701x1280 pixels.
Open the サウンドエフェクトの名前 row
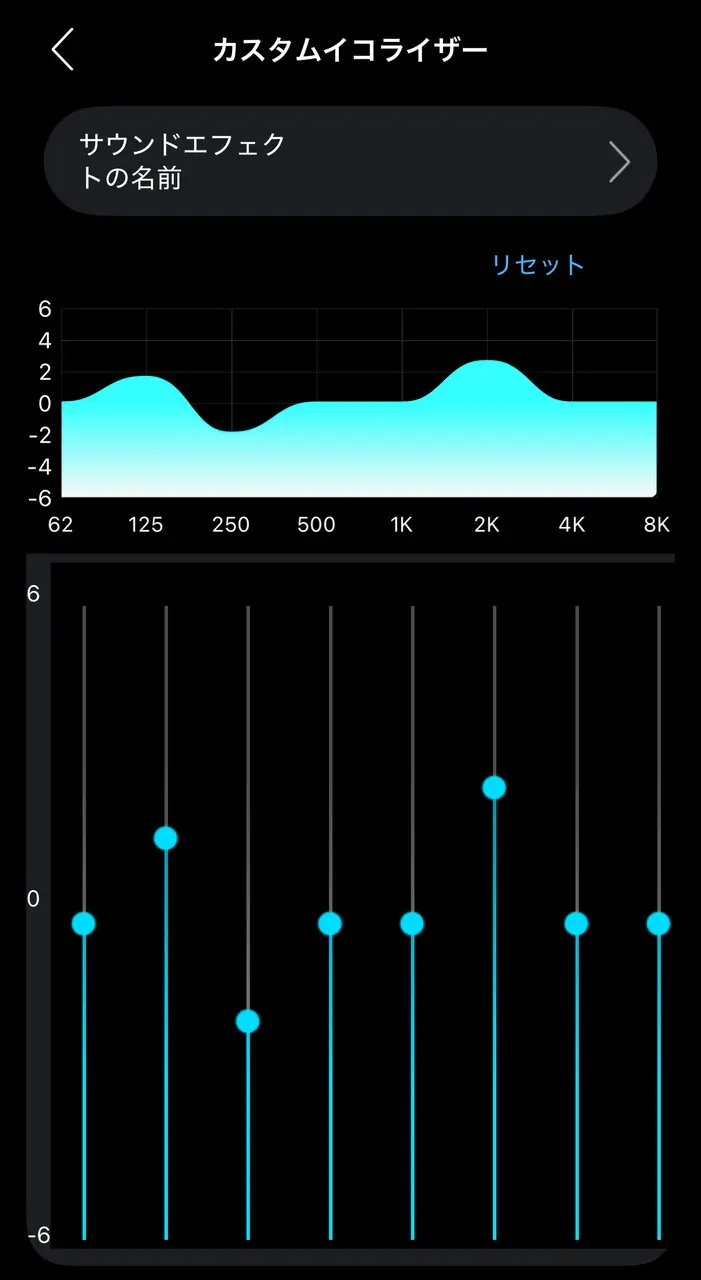tap(350, 162)
